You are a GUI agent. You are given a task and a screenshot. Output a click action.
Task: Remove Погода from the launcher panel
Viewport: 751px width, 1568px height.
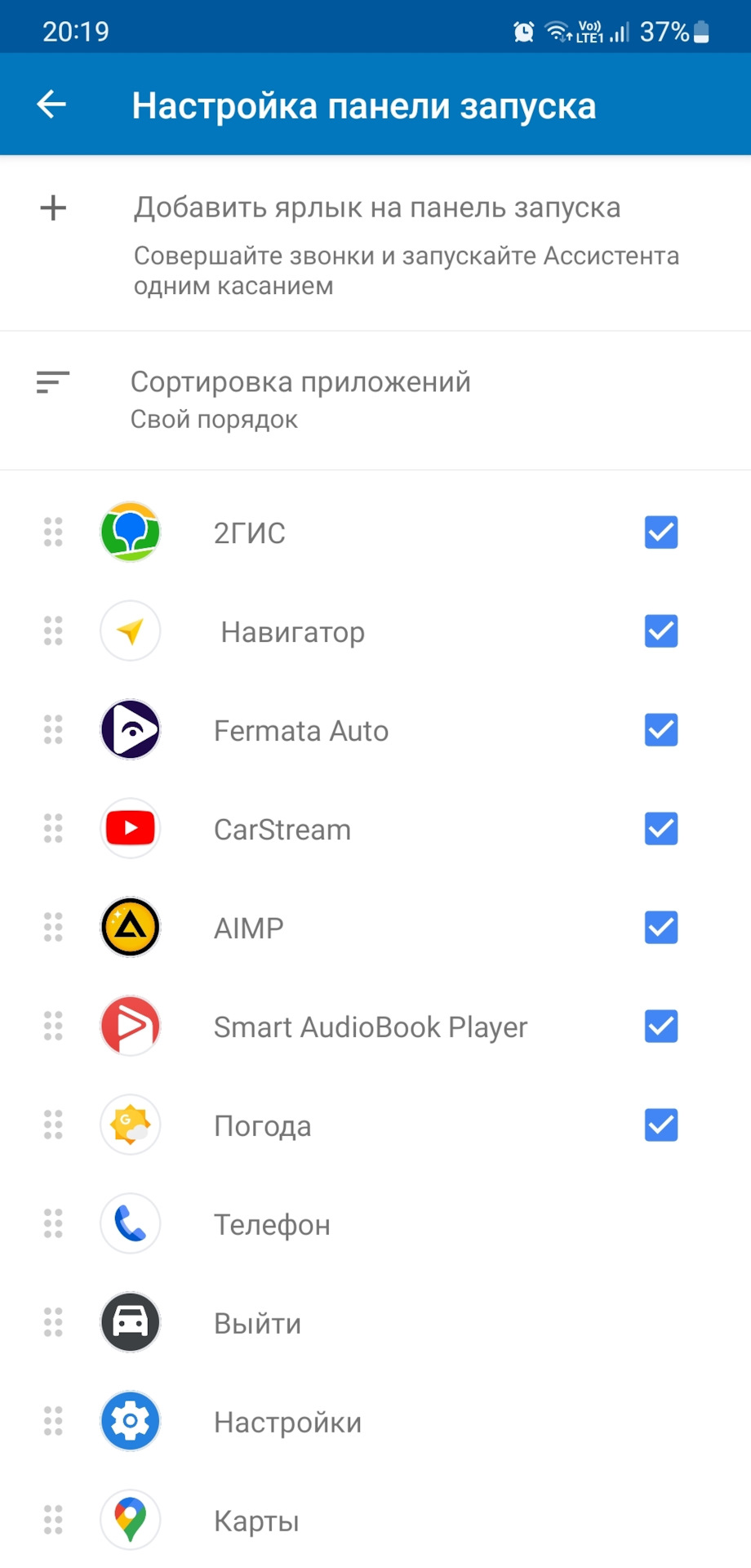click(x=660, y=1125)
